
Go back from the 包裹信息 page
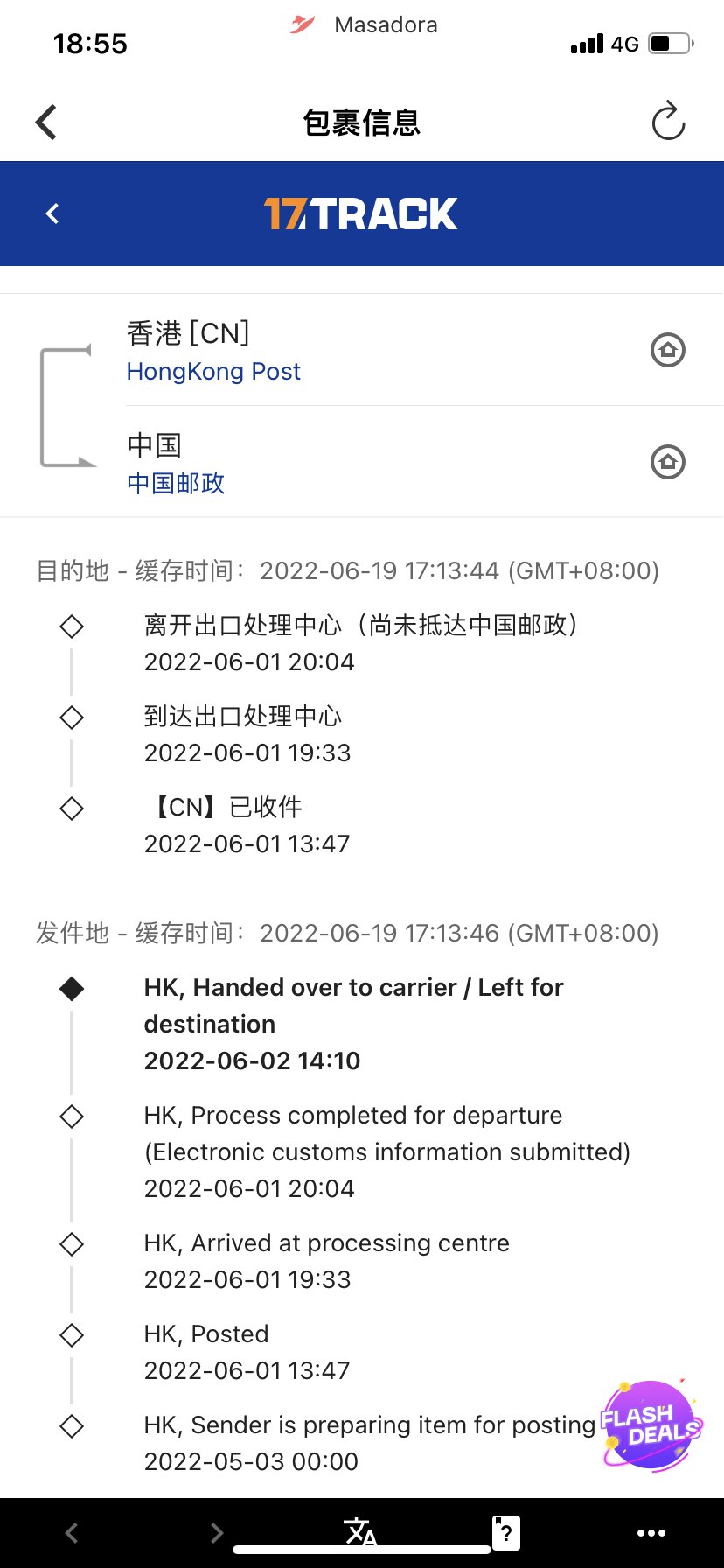46,122
